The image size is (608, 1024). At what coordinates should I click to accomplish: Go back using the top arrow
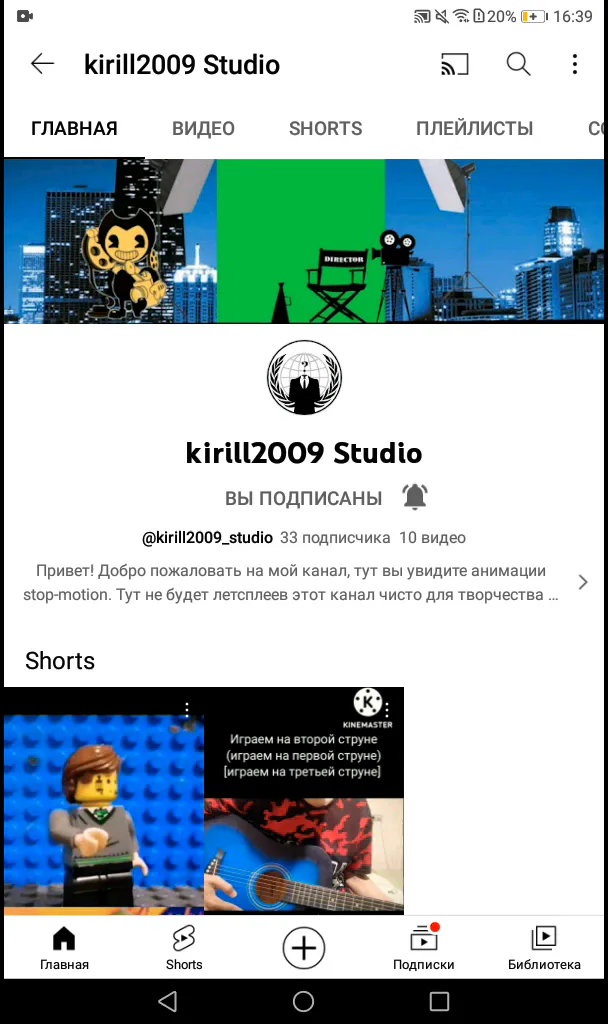coord(42,65)
